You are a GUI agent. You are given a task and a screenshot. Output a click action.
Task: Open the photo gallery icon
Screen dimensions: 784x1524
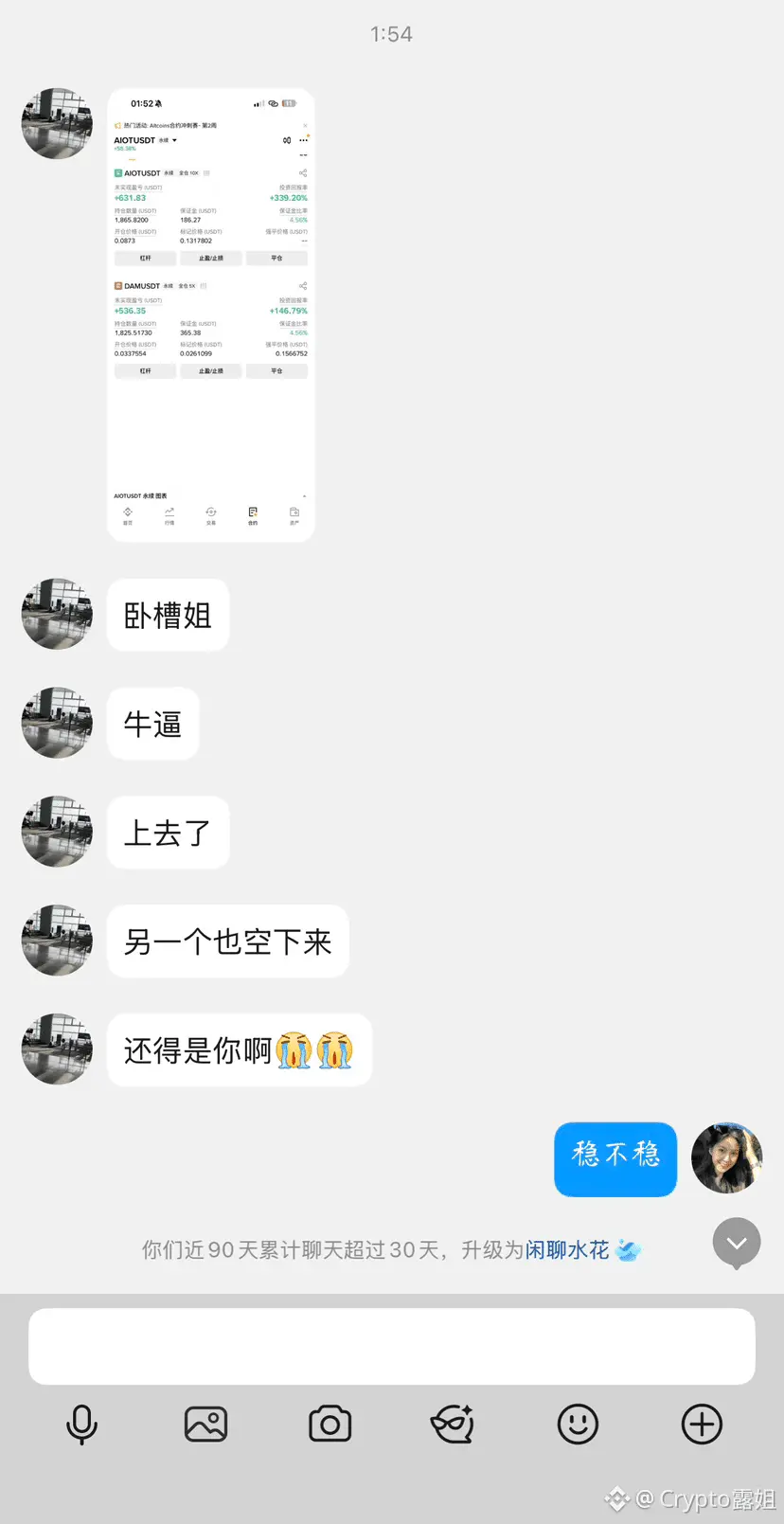(206, 1424)
